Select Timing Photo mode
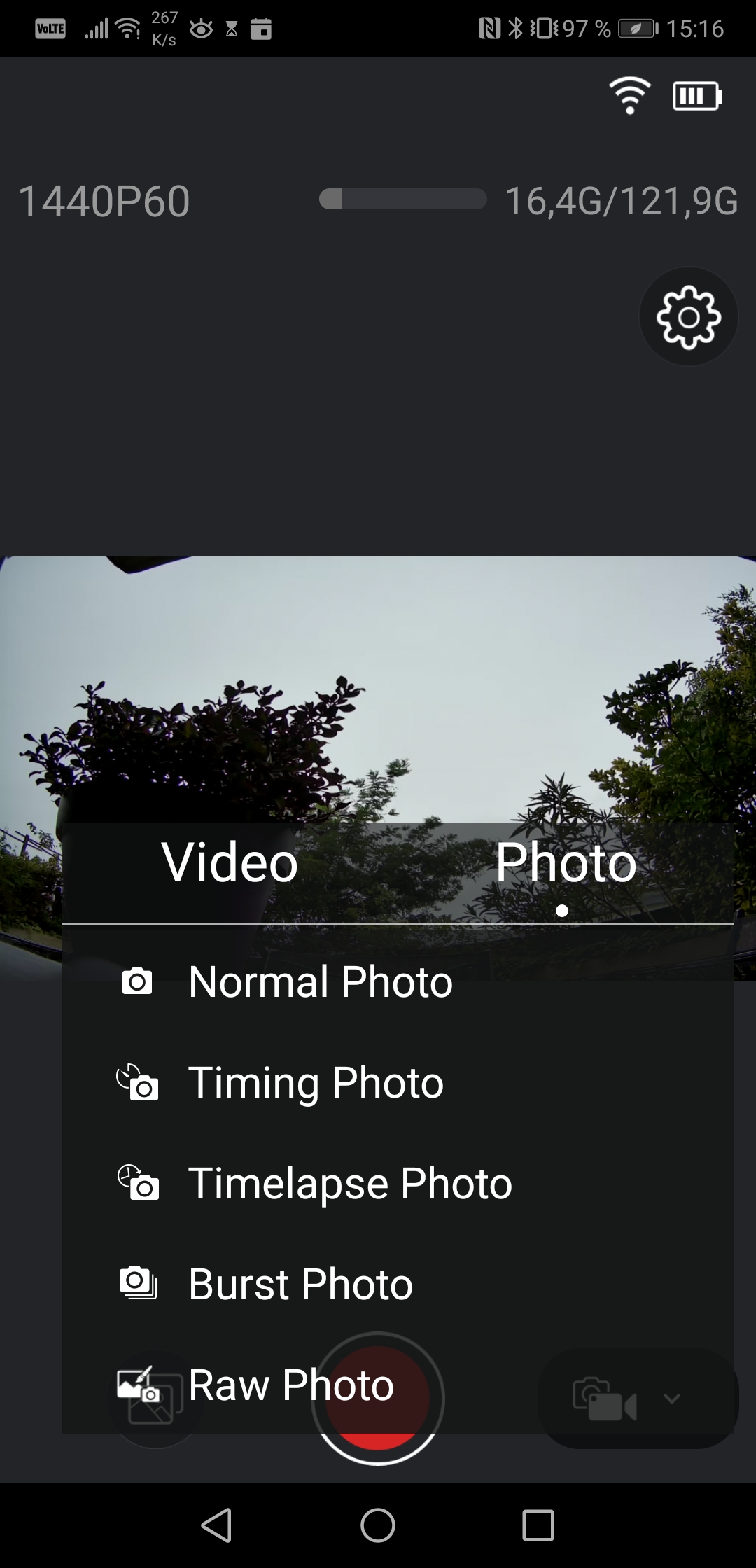The height and width of the screenshot is (1568, 756). coord(398,1082)
